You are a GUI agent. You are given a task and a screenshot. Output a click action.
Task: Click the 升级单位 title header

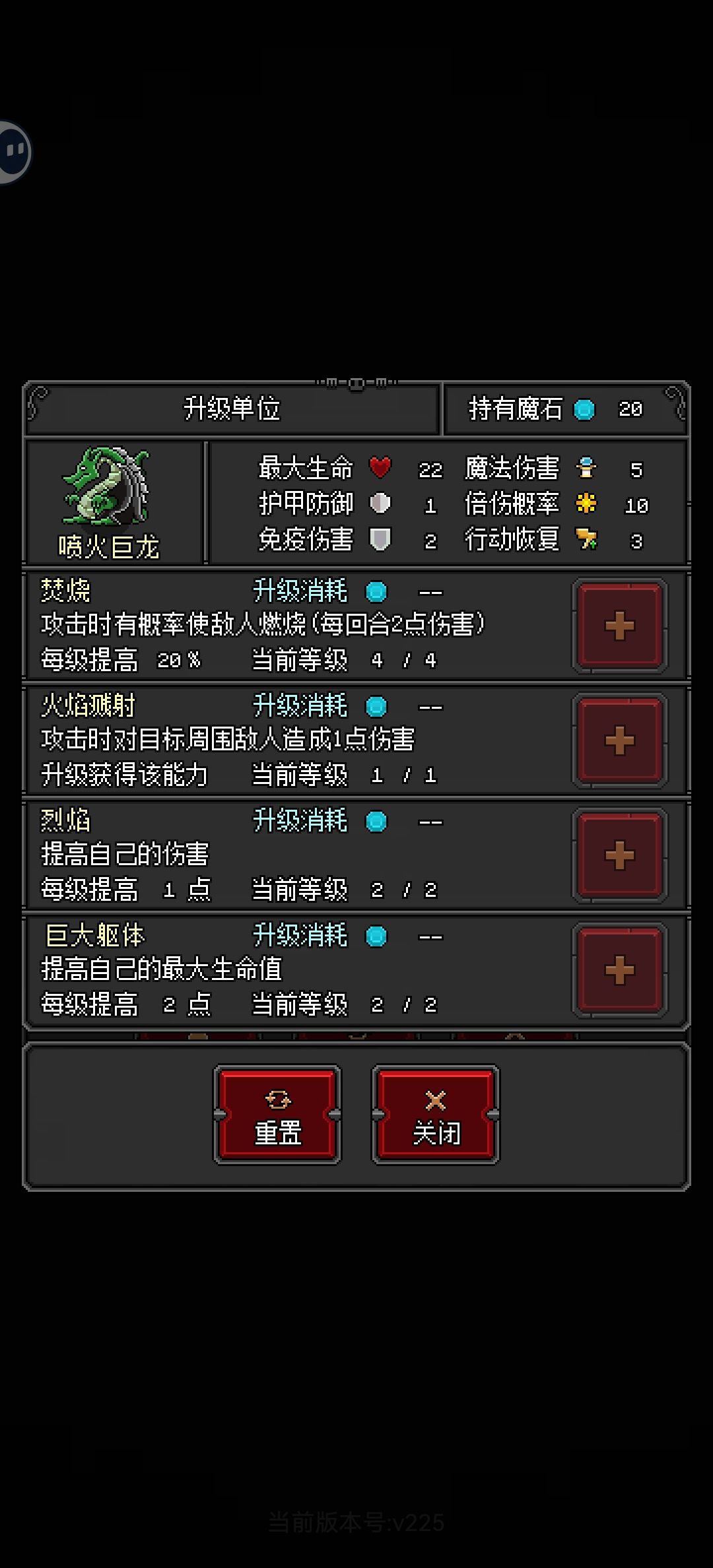pyautogui.click(x=232, y=409)
